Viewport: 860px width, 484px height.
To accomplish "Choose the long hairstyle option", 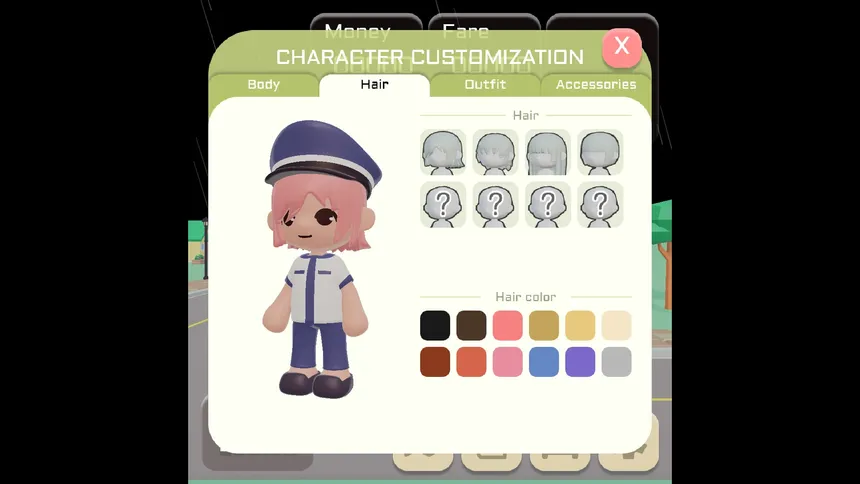I will pyautogui.click(x=547, y=152).
